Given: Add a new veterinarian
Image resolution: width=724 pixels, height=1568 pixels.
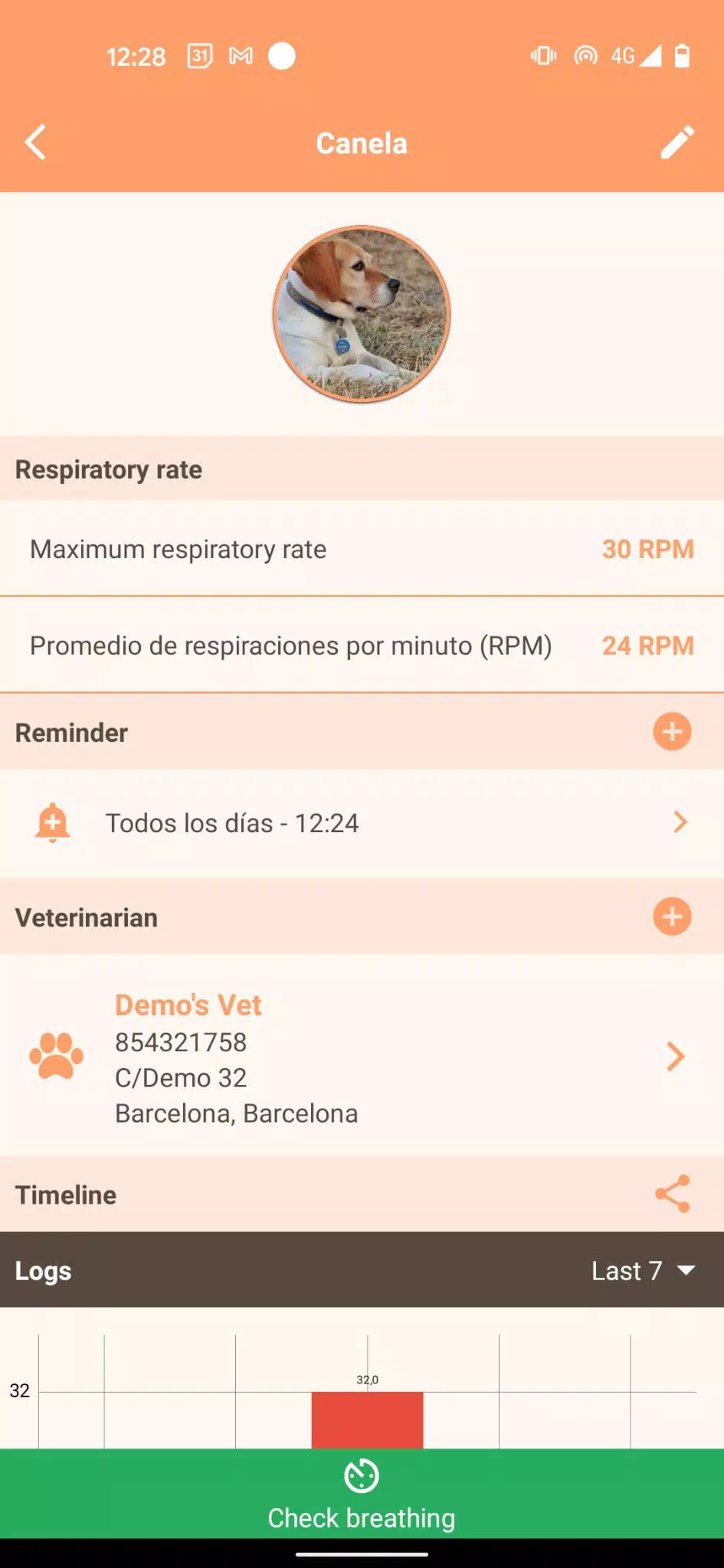Looking at the screenshot, I should pos(672,917).
